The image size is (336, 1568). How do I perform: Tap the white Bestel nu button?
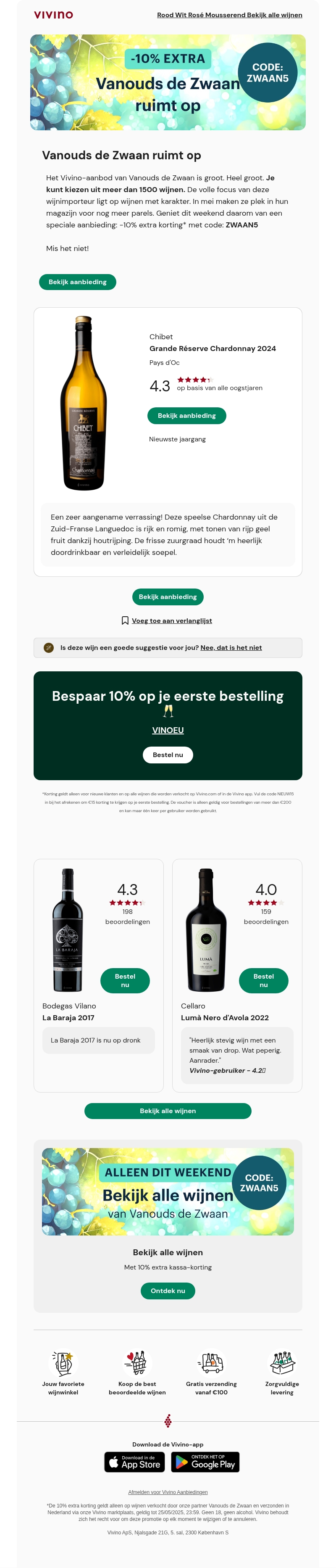tap(168, 755)
